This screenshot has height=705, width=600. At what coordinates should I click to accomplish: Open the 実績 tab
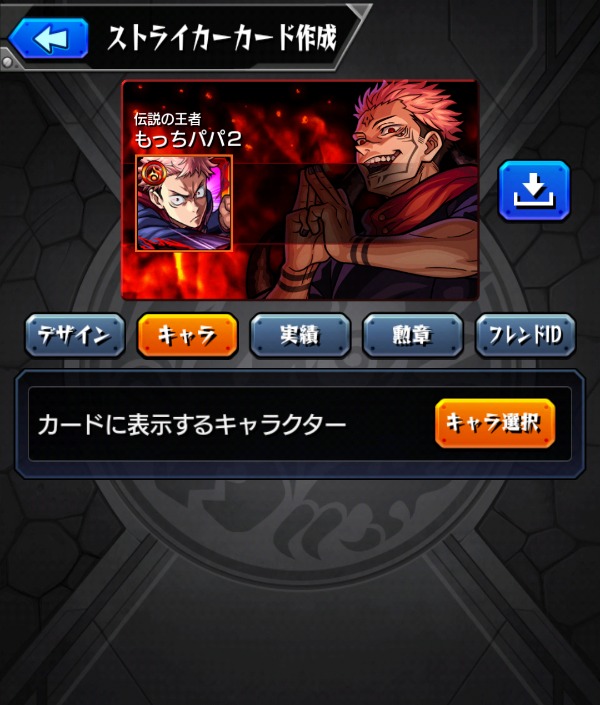point(300,336)
